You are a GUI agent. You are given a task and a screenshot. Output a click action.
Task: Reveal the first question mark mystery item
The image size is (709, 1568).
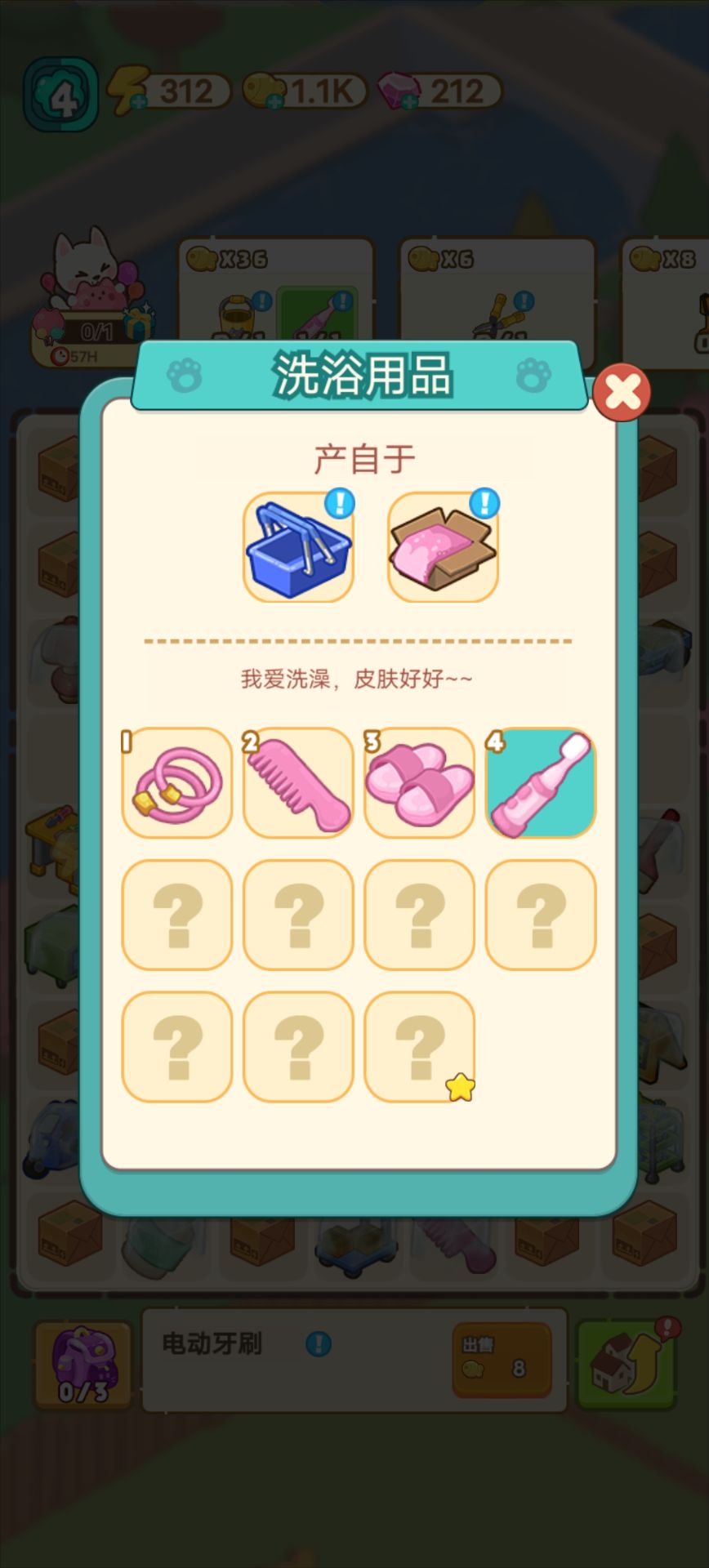pos(176,915)
